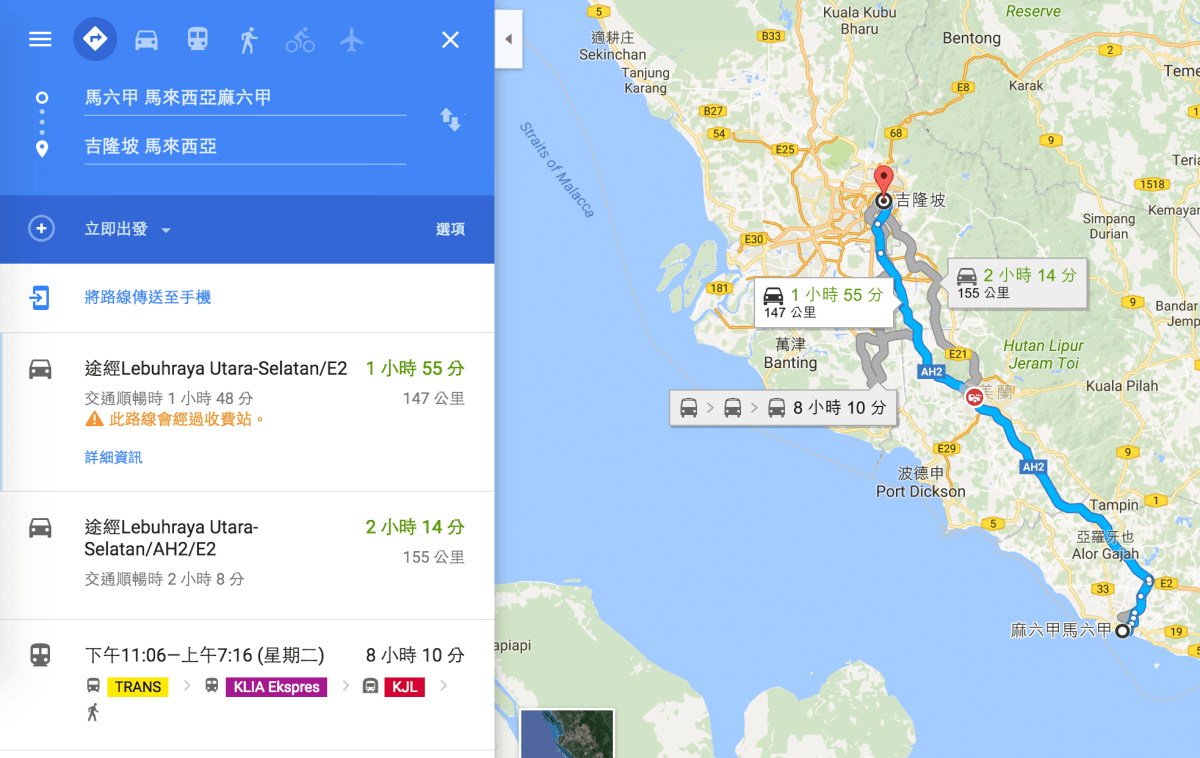Image resolution: width=1200 pixels, height=758 pixels.
Task: Switch to the satellite view thumbnail
Action: (x=567, y=733)
